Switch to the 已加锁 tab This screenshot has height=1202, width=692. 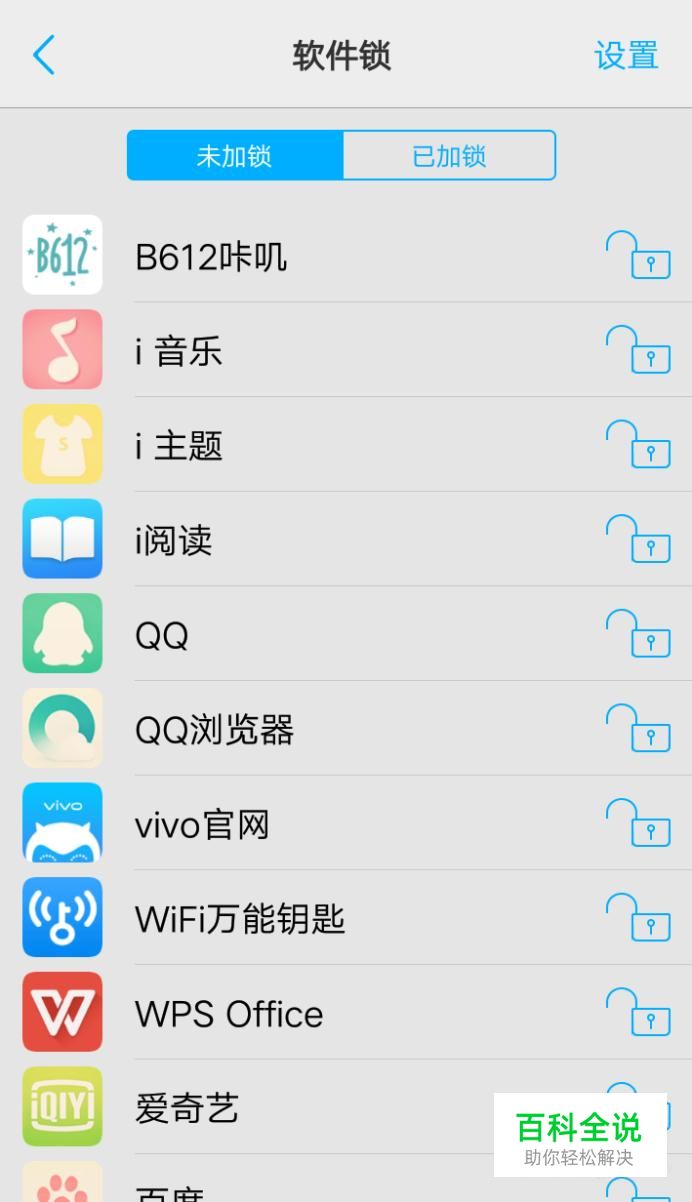pos(449,156)
